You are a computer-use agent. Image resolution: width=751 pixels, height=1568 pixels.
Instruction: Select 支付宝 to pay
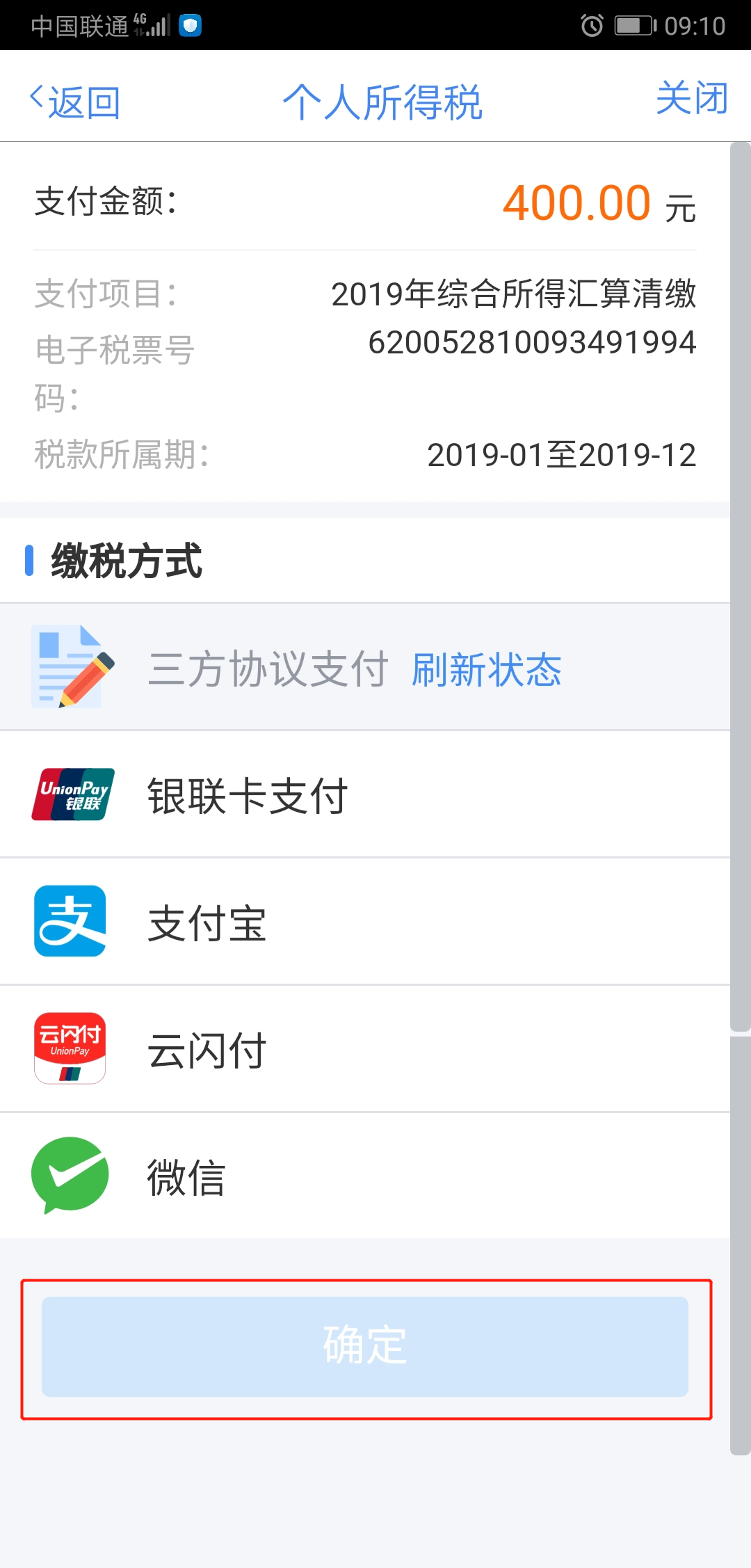click(365, 922)
